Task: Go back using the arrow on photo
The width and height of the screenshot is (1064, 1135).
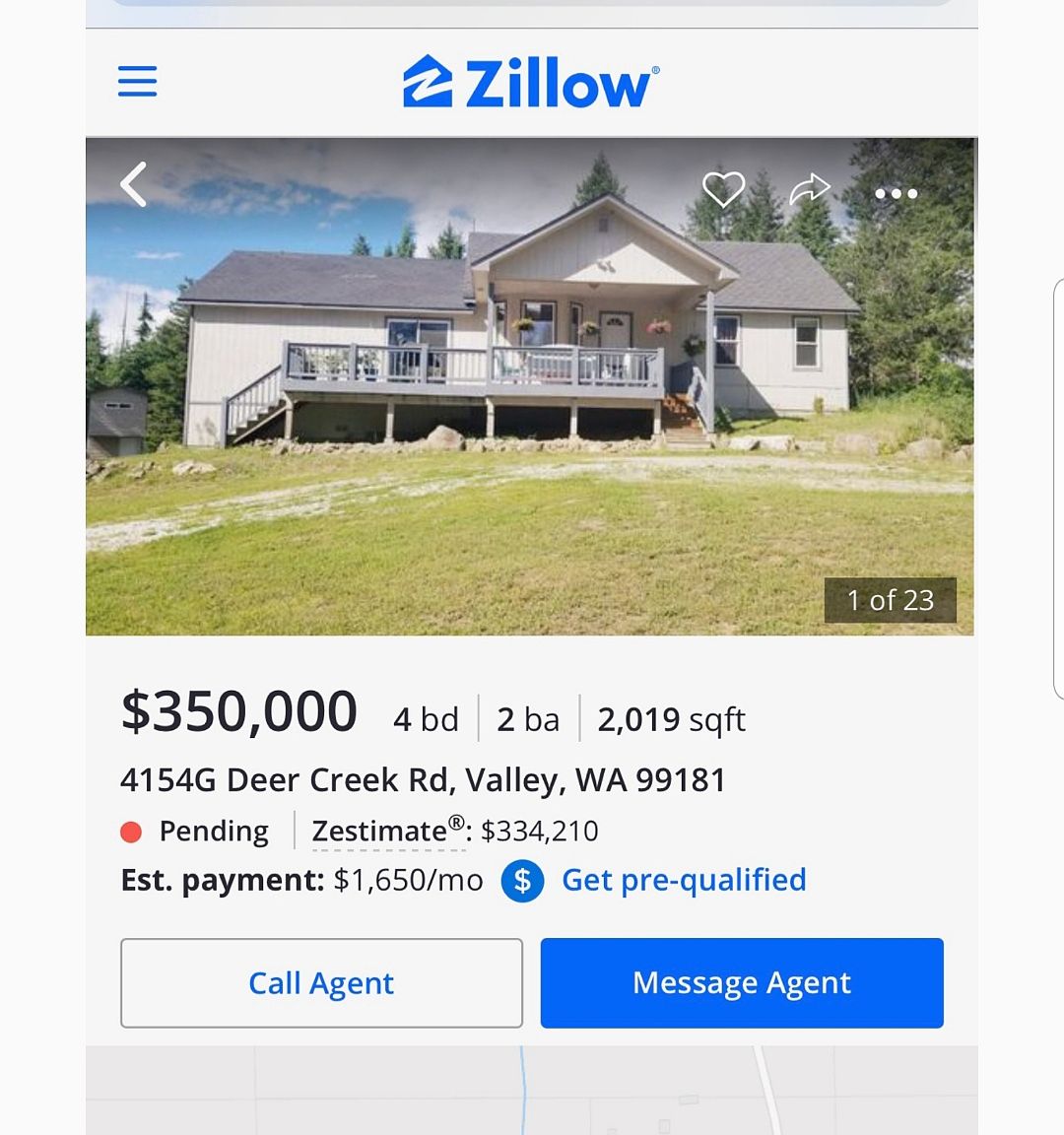Action: pyautogui.click(x=134, y=184)
